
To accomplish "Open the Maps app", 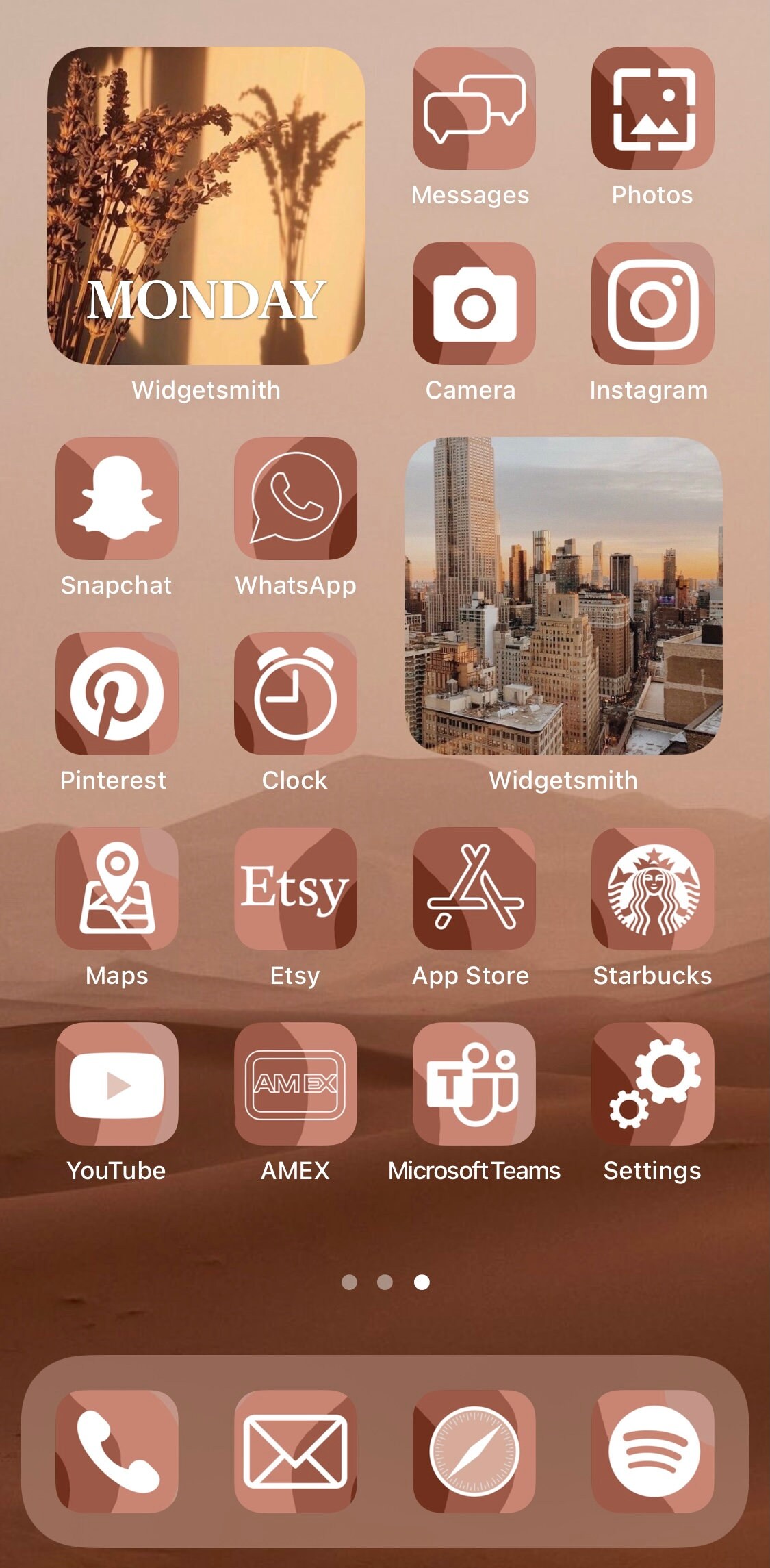I will pos(117,889).
